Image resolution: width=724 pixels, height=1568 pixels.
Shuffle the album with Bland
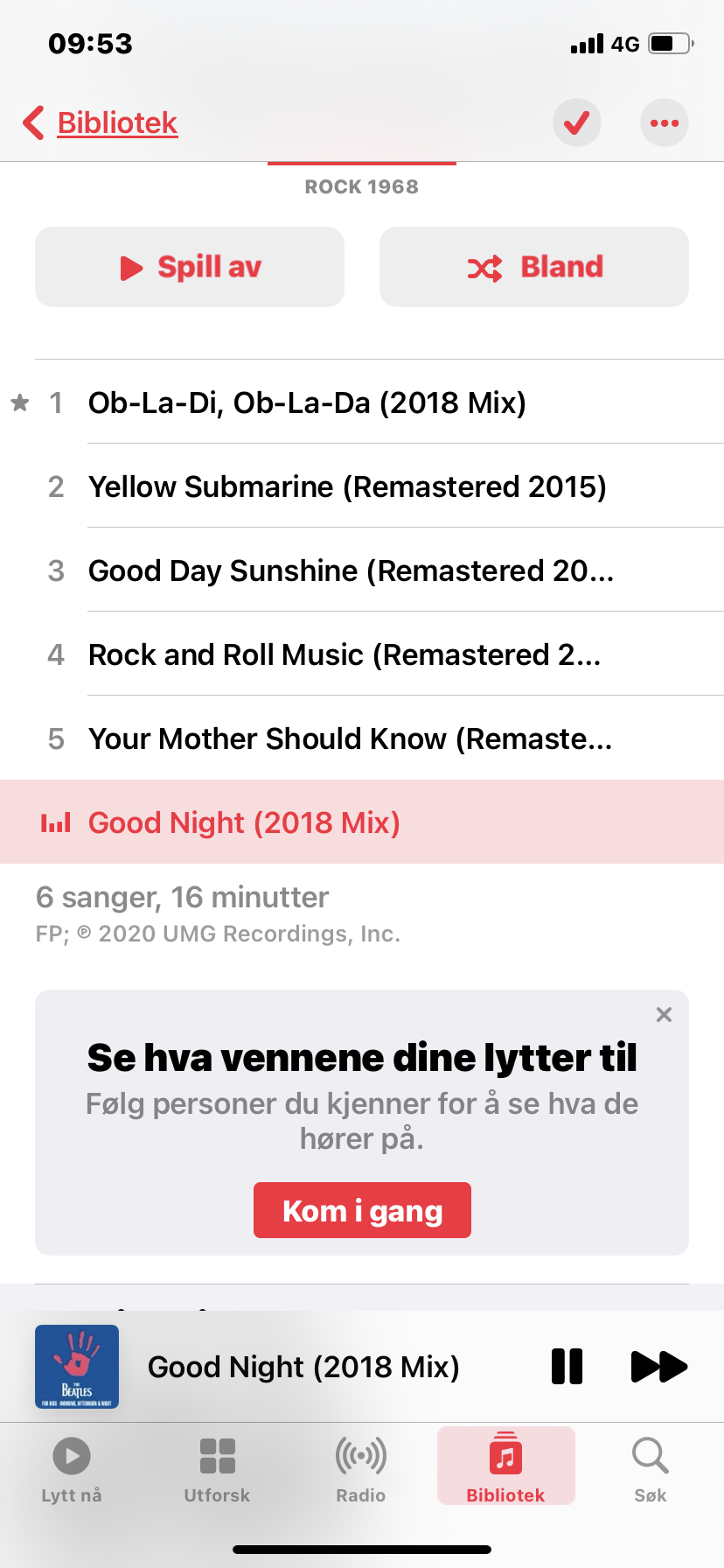[534, 267]
